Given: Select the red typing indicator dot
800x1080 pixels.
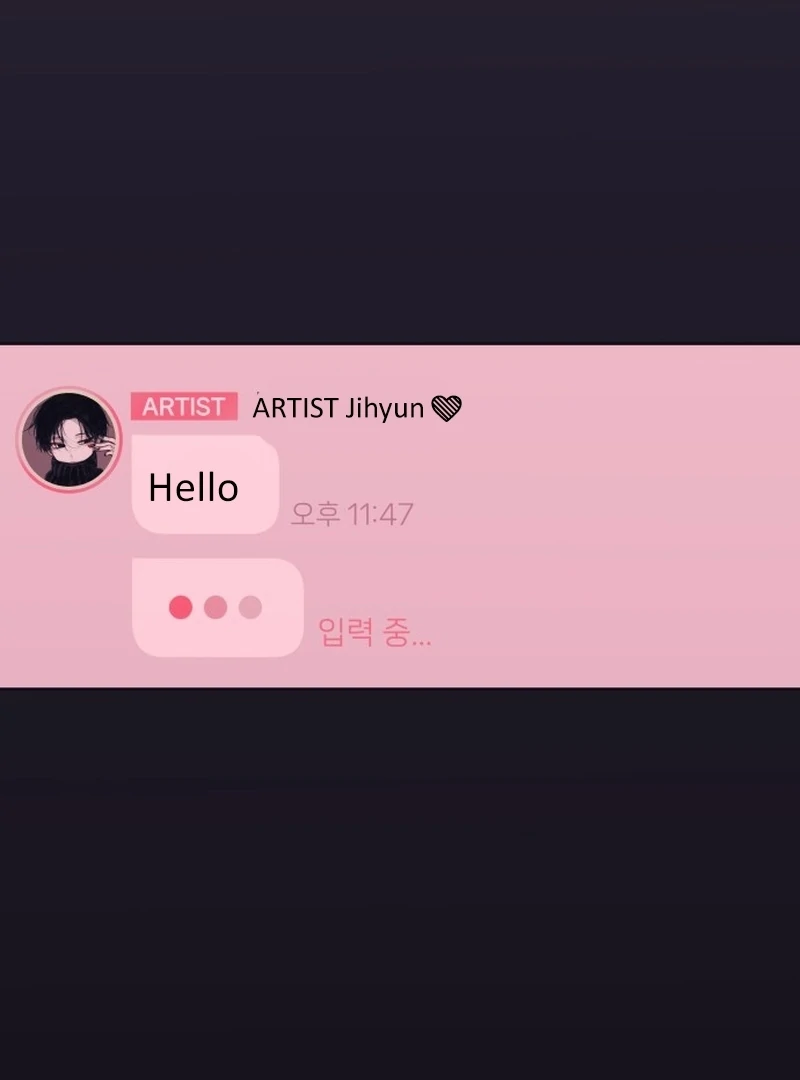Looking at the screenshot, I should [180, 605].
